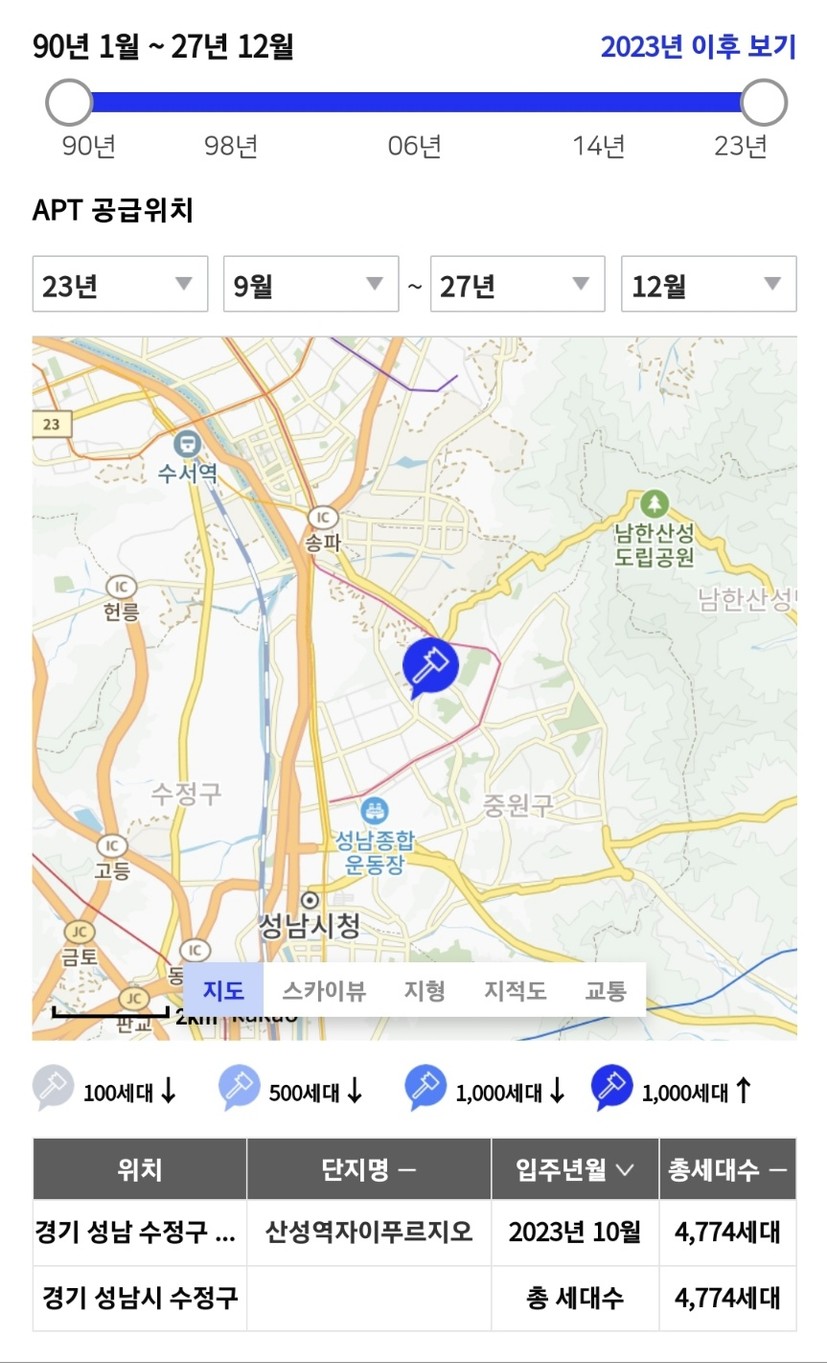Sort the table by 입주년월 column
The height and width of the screenshot is (1363, 827).
[x=575, y=1169]
